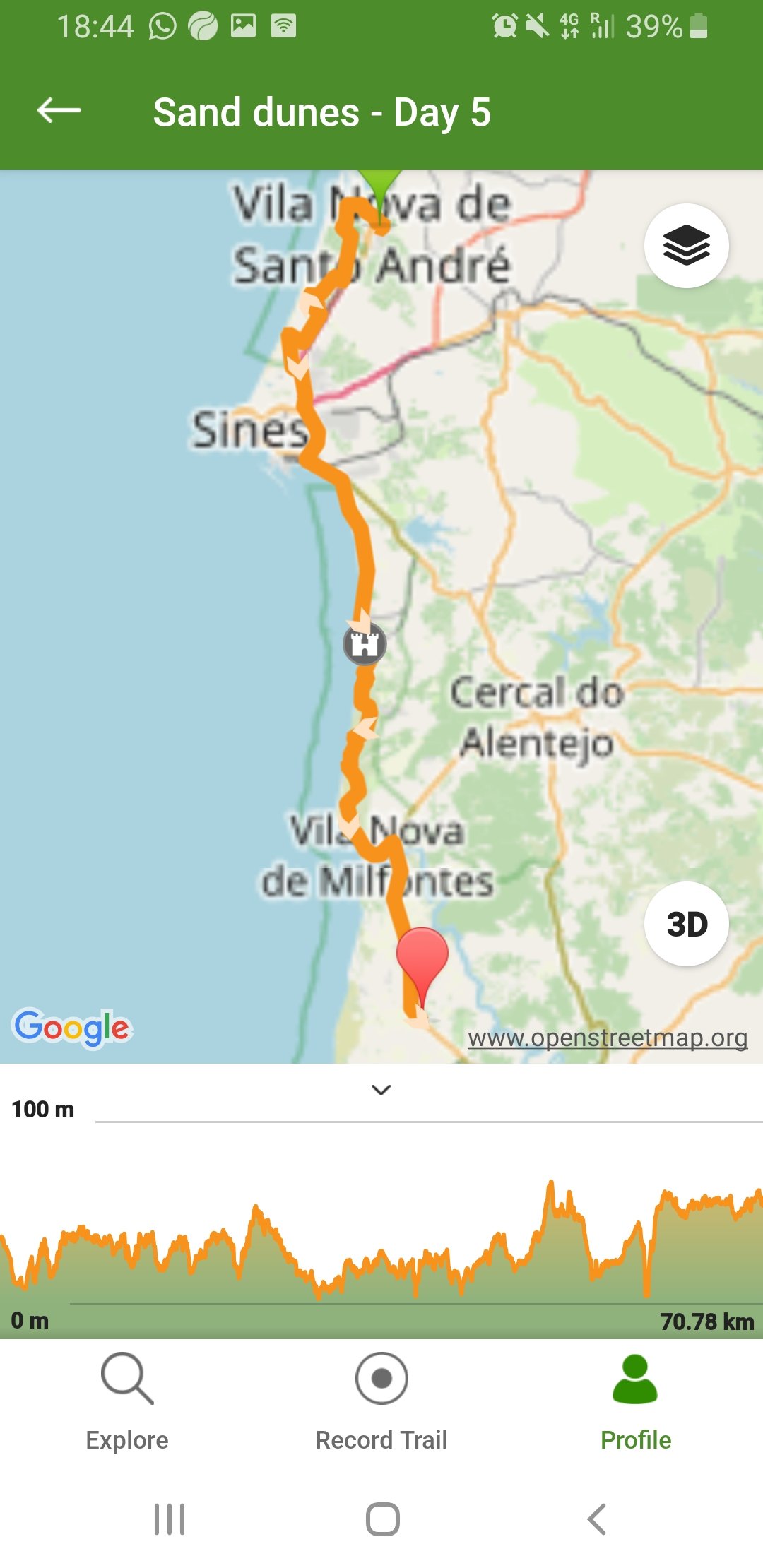Switch the map to 3D view
This screenshot has height=1568, width=763.
click(686, 924)
